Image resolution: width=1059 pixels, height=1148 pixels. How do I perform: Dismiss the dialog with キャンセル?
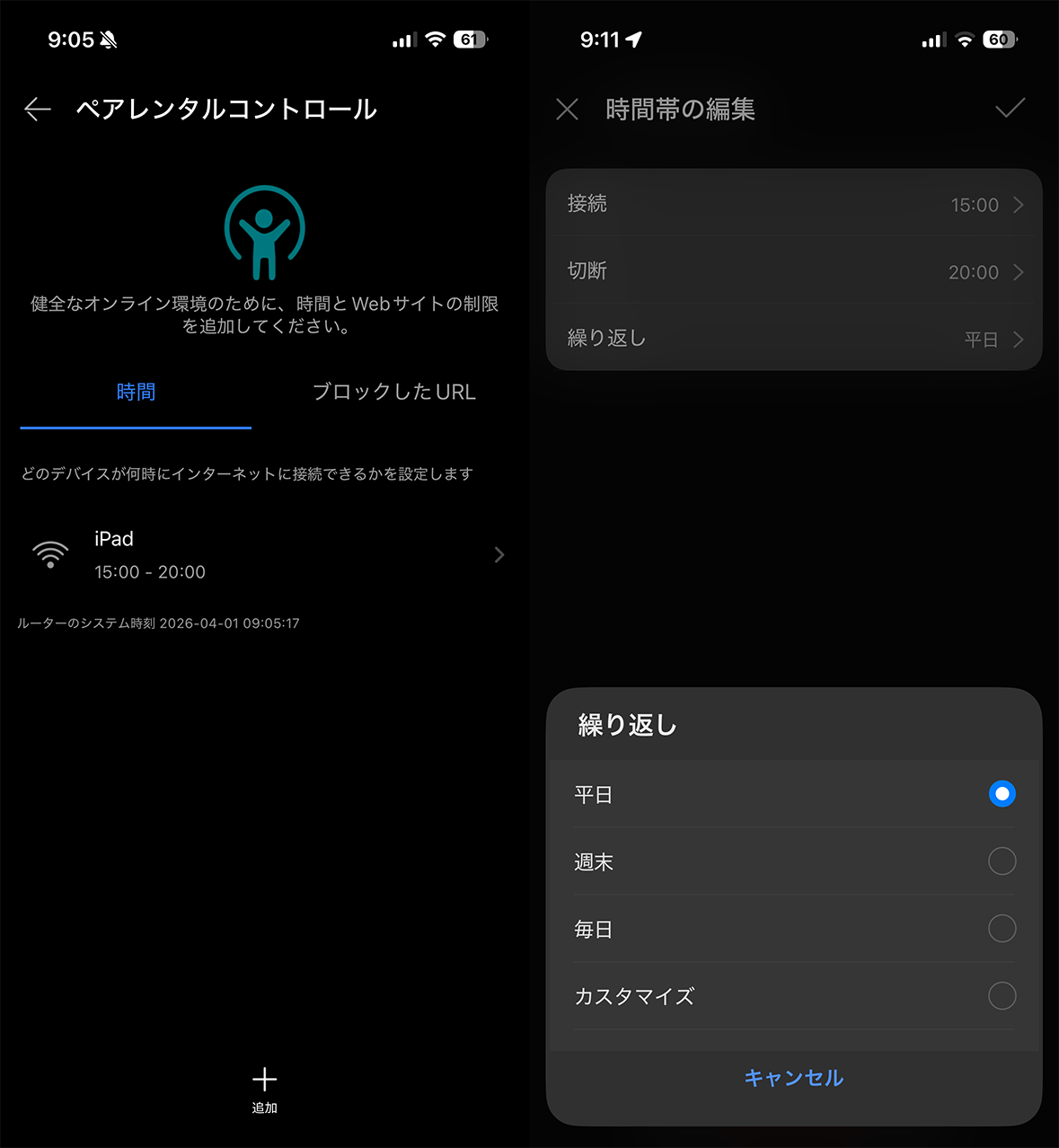[x=794, y=1078]
